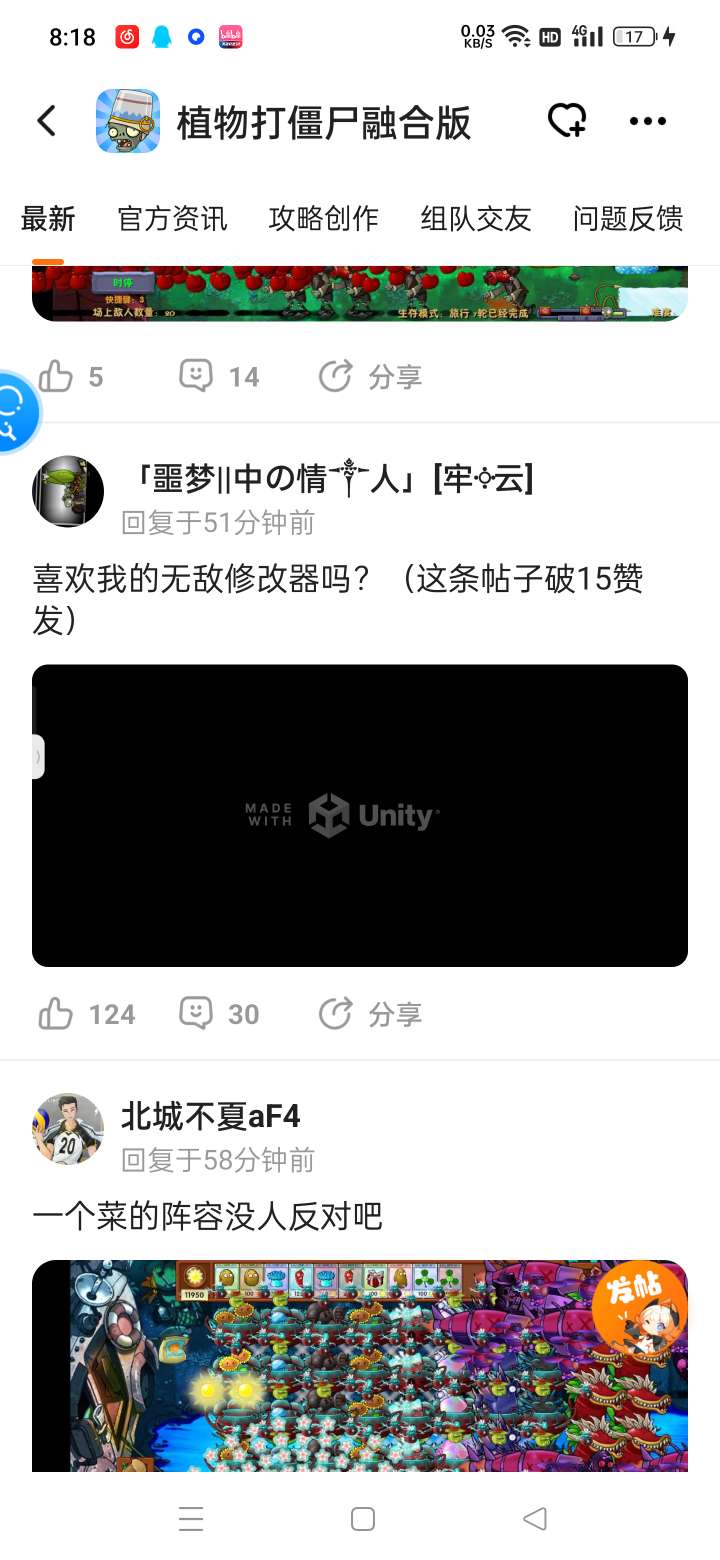
Task: Open the floating search assistant bubble
Action: click(14, 411)
